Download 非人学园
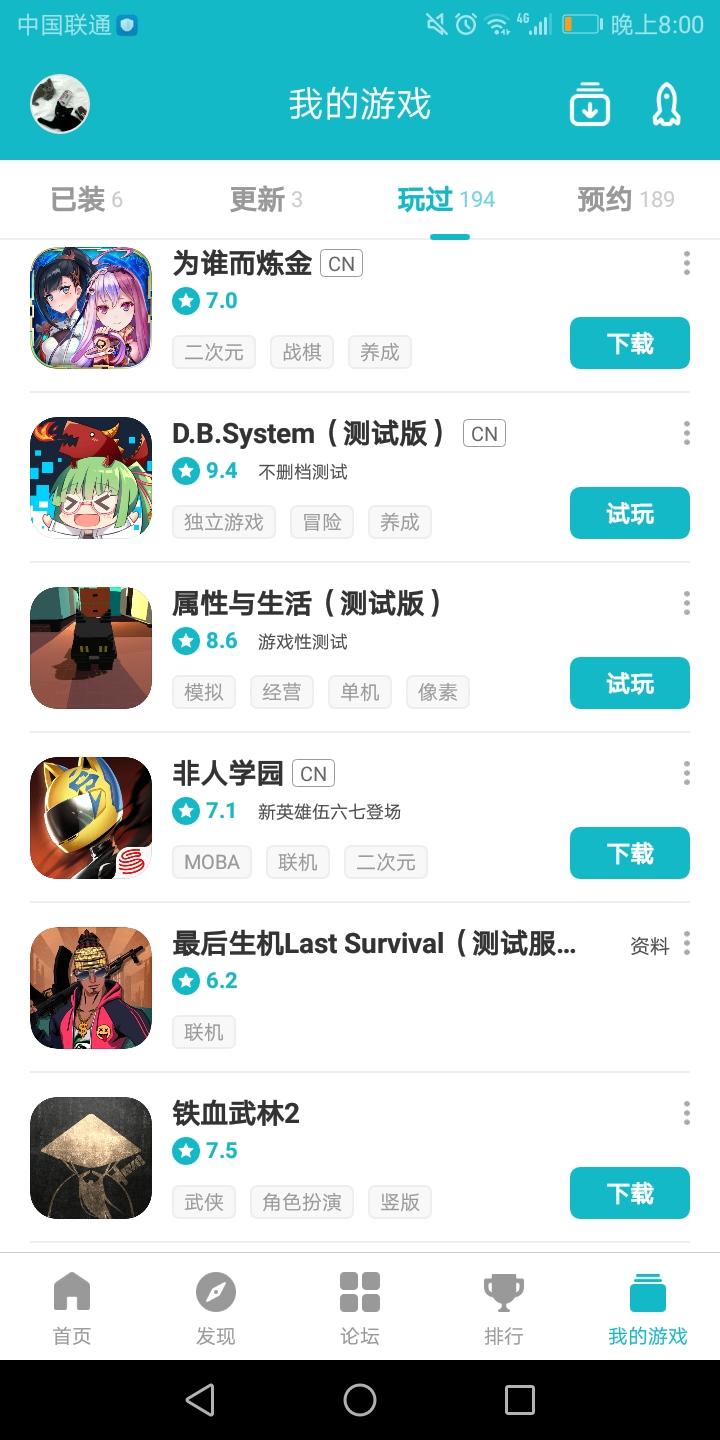The width and height of the screenshot is (720, 1440). click(630, 853)
